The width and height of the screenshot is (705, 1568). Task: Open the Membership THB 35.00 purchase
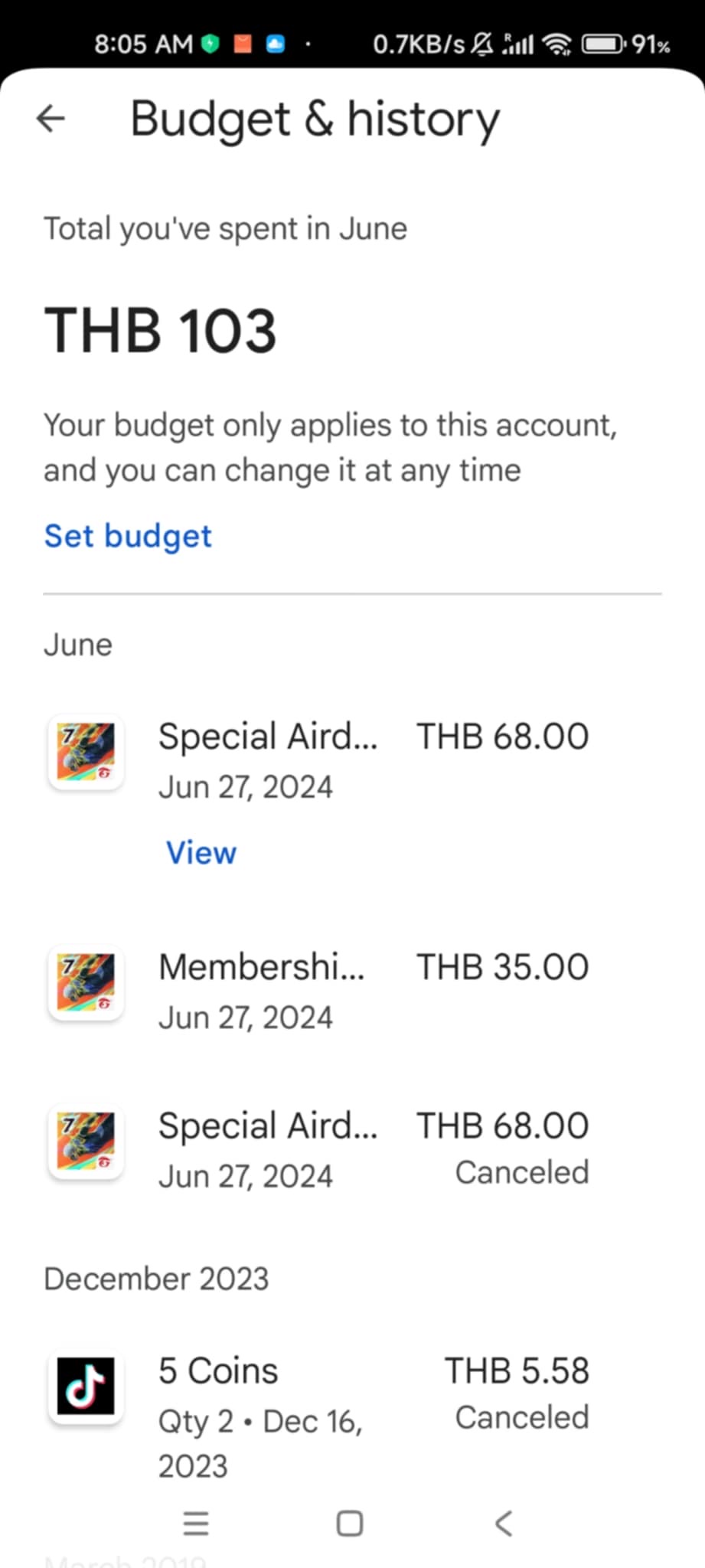[x=352, y=991]
